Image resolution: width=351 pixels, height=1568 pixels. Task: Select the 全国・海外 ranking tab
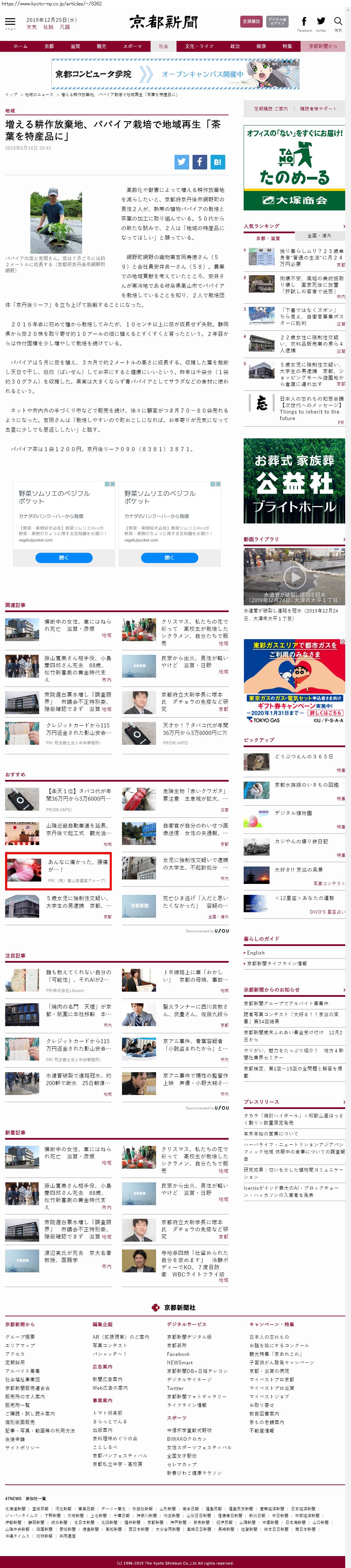[319, 236]
